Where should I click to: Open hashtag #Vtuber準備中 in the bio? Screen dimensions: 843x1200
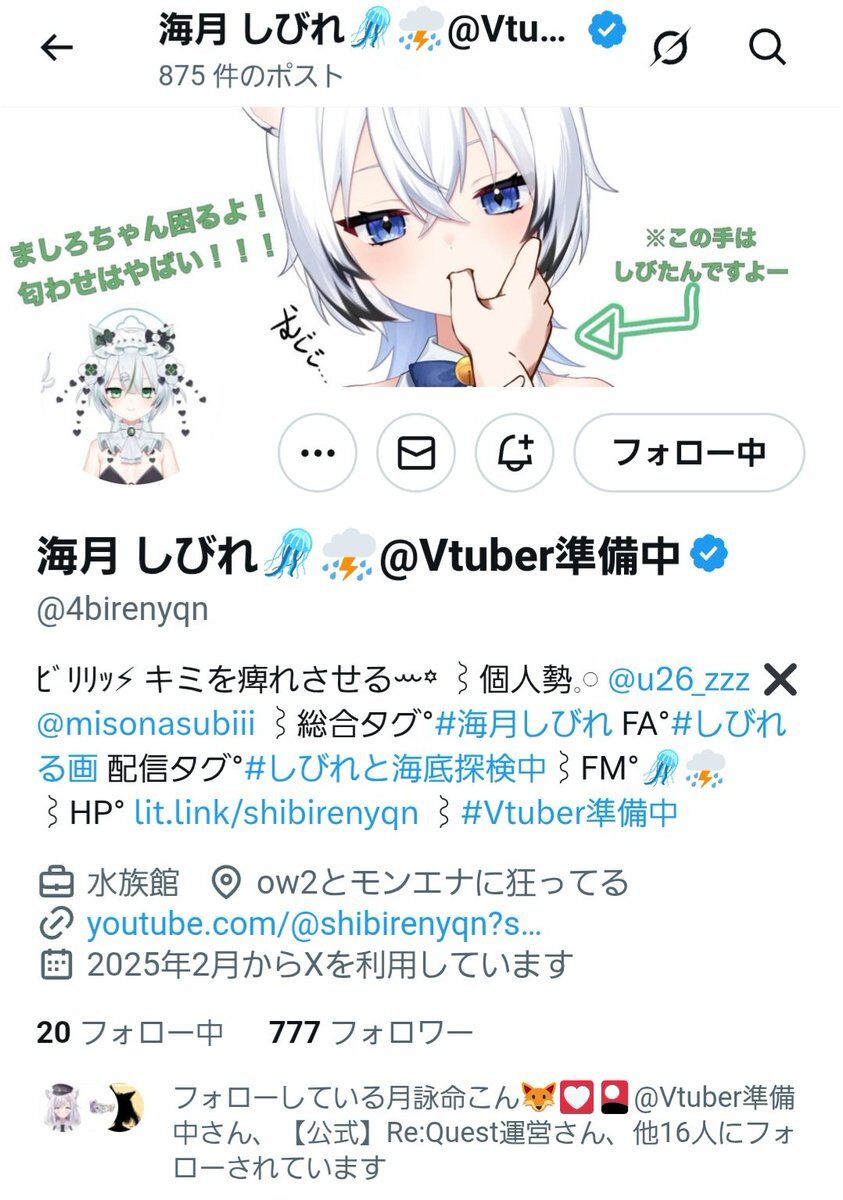[569, 812]
